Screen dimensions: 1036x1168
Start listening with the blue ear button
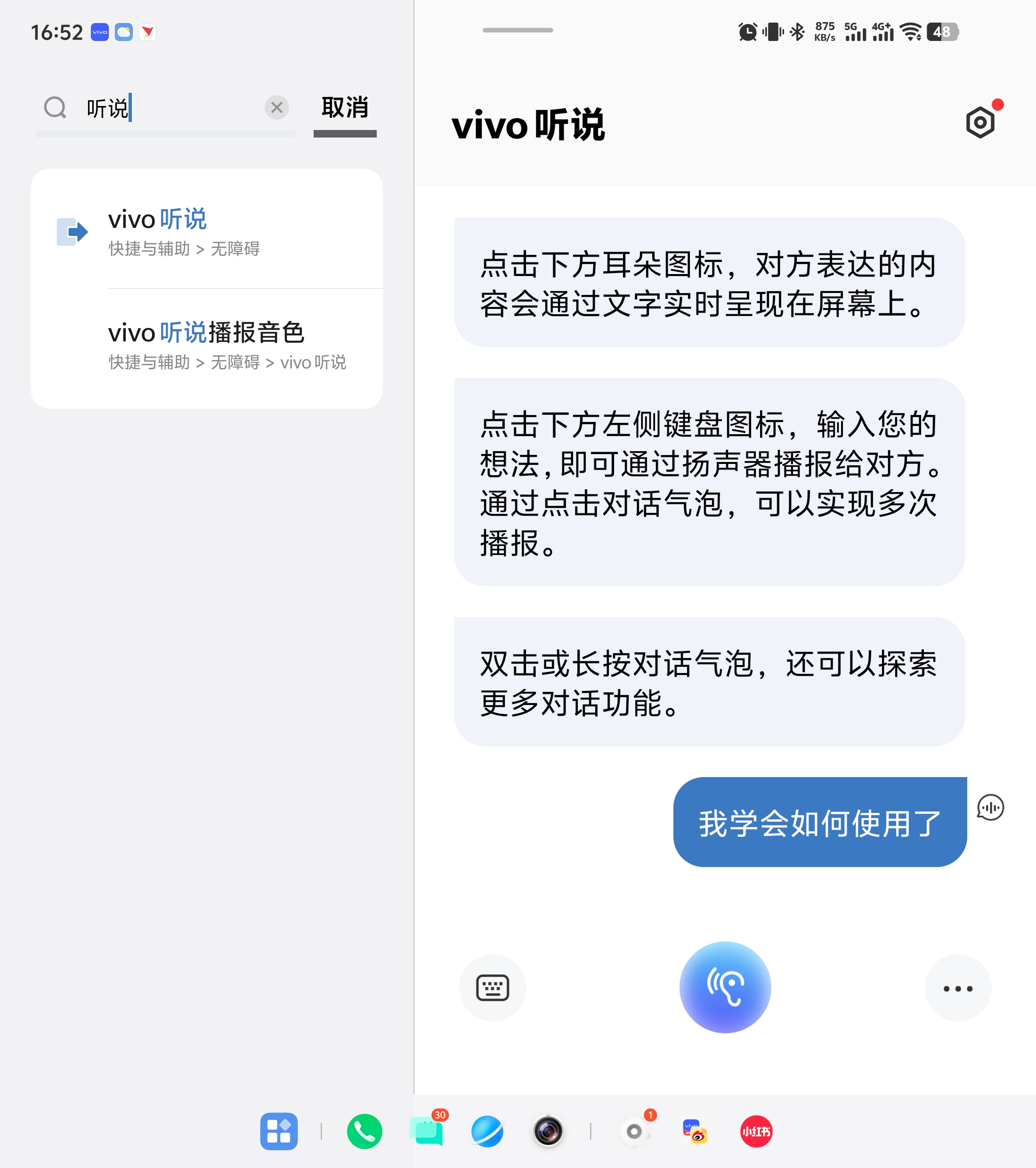pyautogui.click(x=725, y=987)
